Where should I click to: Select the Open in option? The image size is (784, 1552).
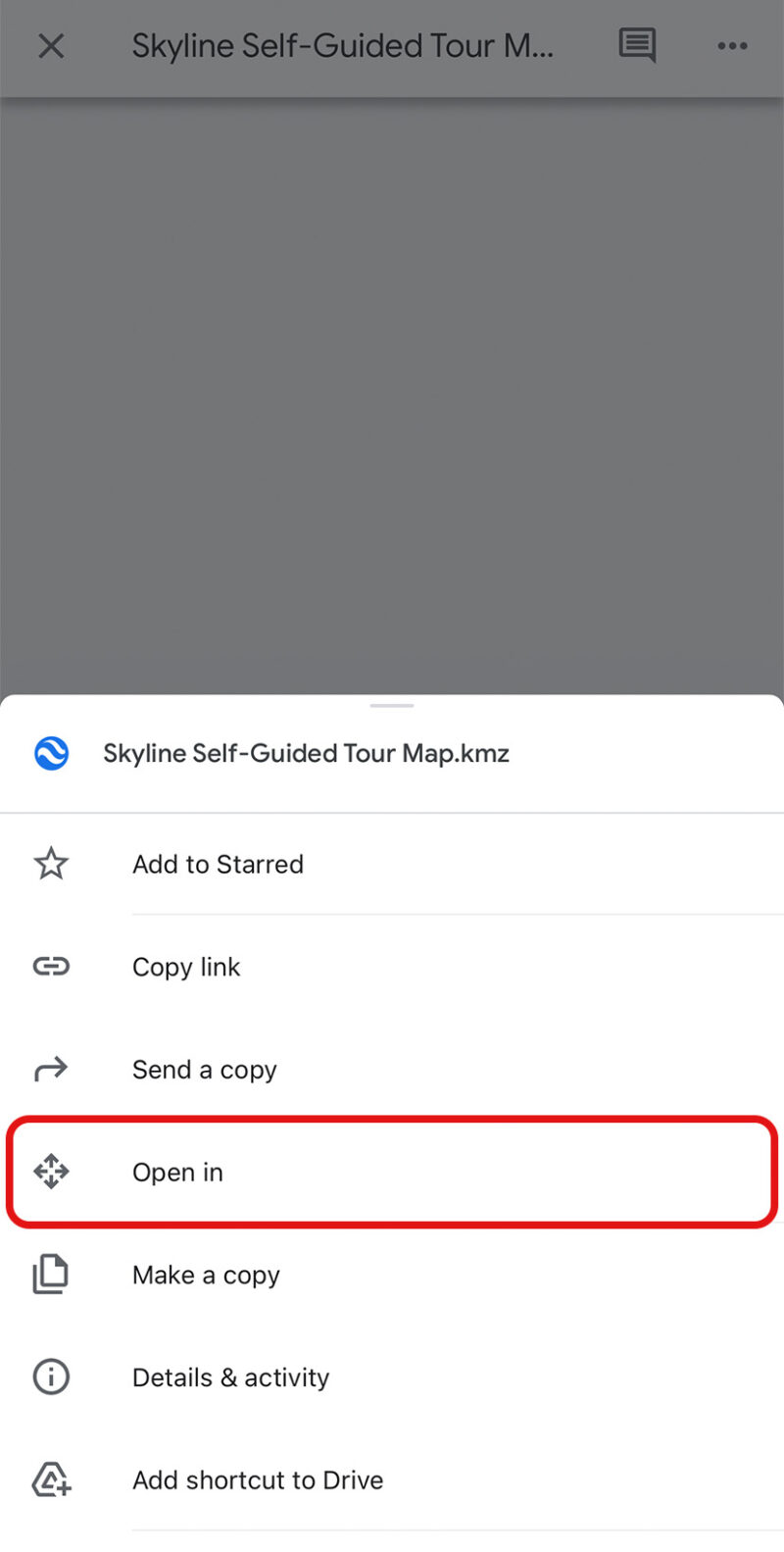click(178, 1172)
